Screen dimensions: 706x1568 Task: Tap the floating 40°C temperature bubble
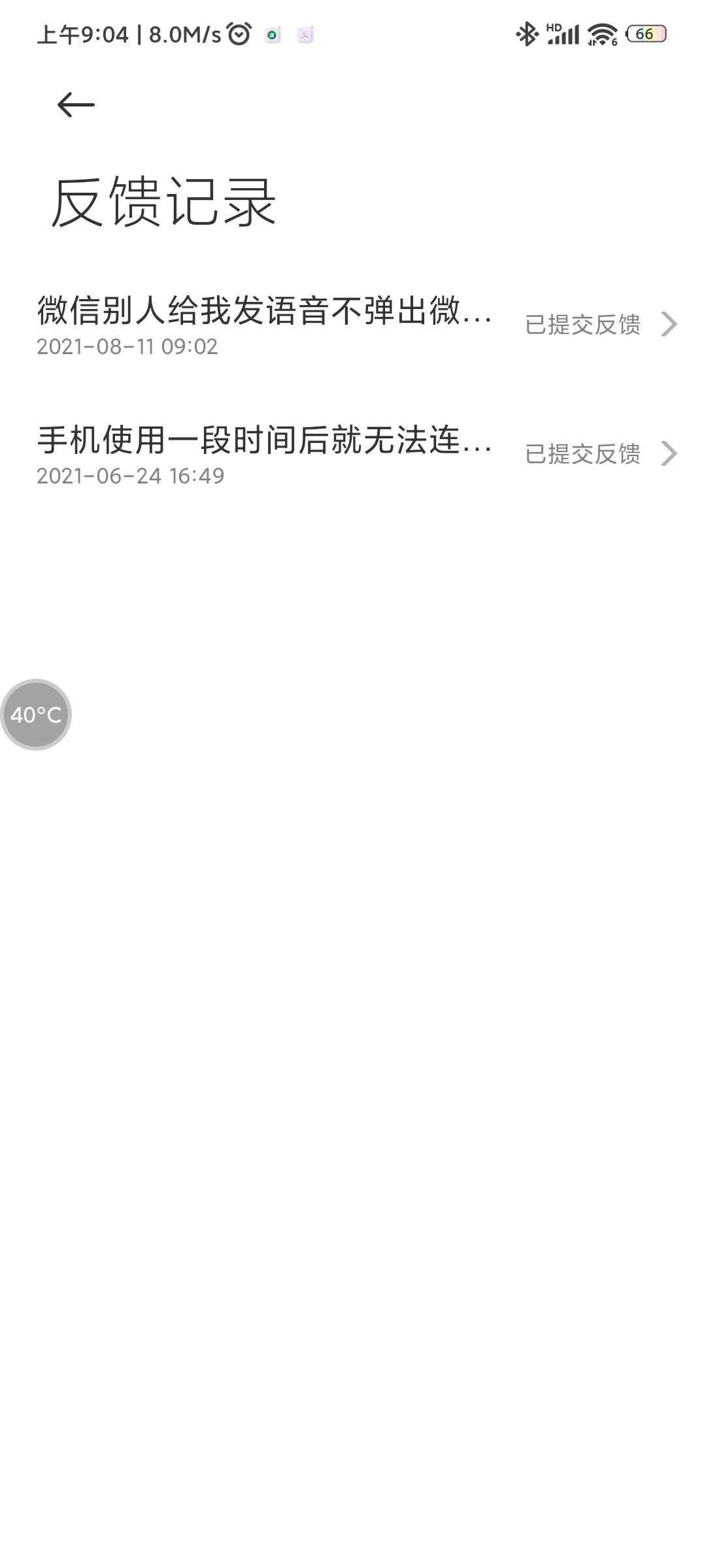tap(36, 714)
